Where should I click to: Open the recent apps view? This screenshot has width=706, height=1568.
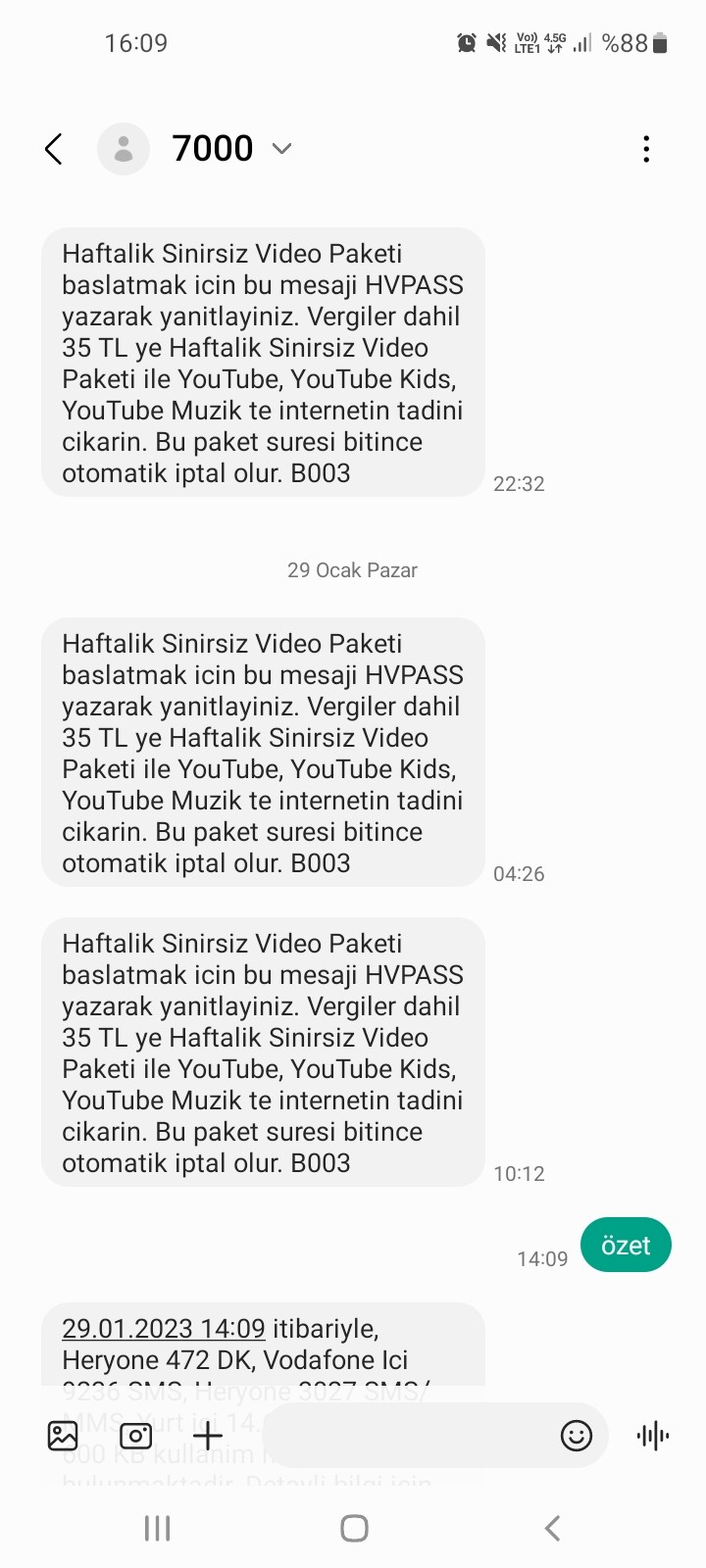click(x=157, y=1528)
